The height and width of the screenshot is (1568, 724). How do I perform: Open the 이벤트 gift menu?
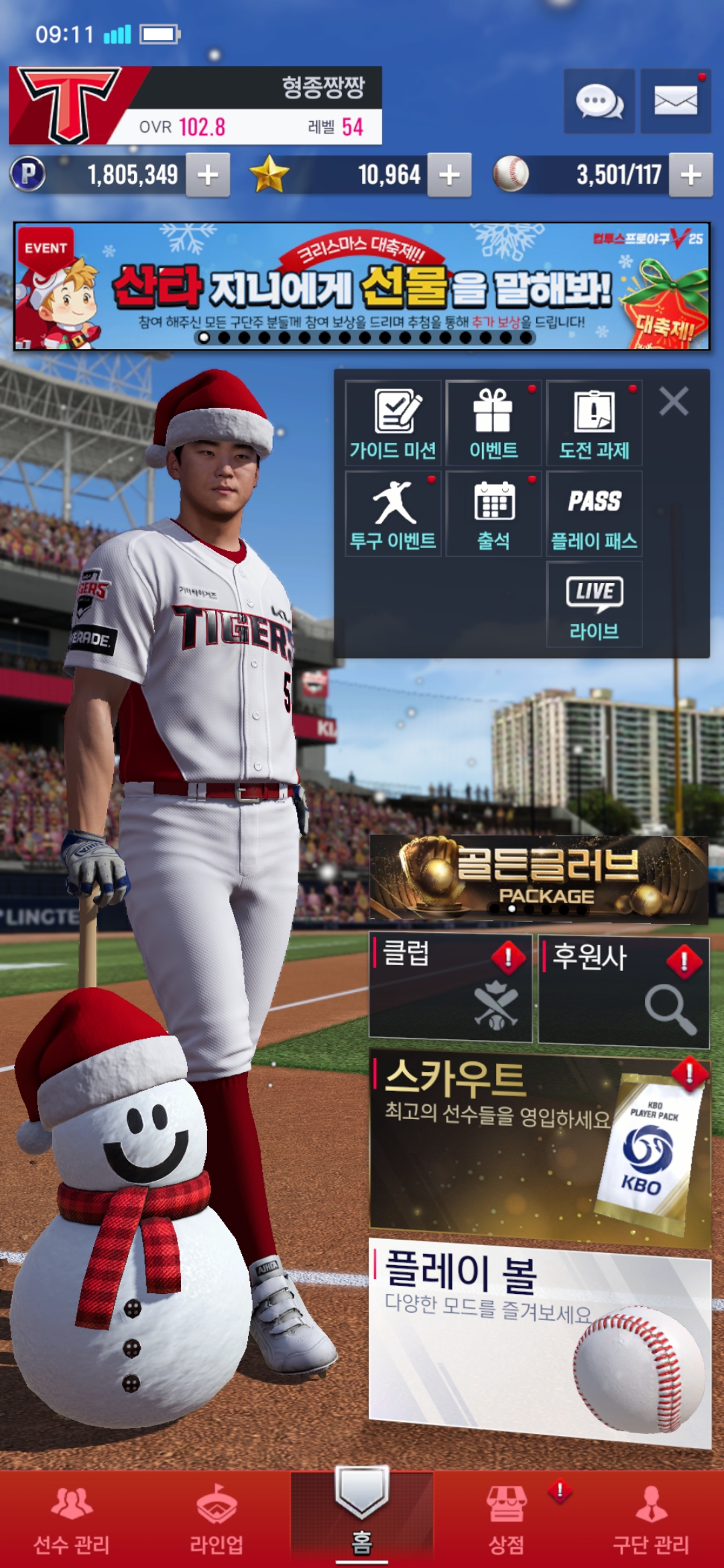[493, 423]
